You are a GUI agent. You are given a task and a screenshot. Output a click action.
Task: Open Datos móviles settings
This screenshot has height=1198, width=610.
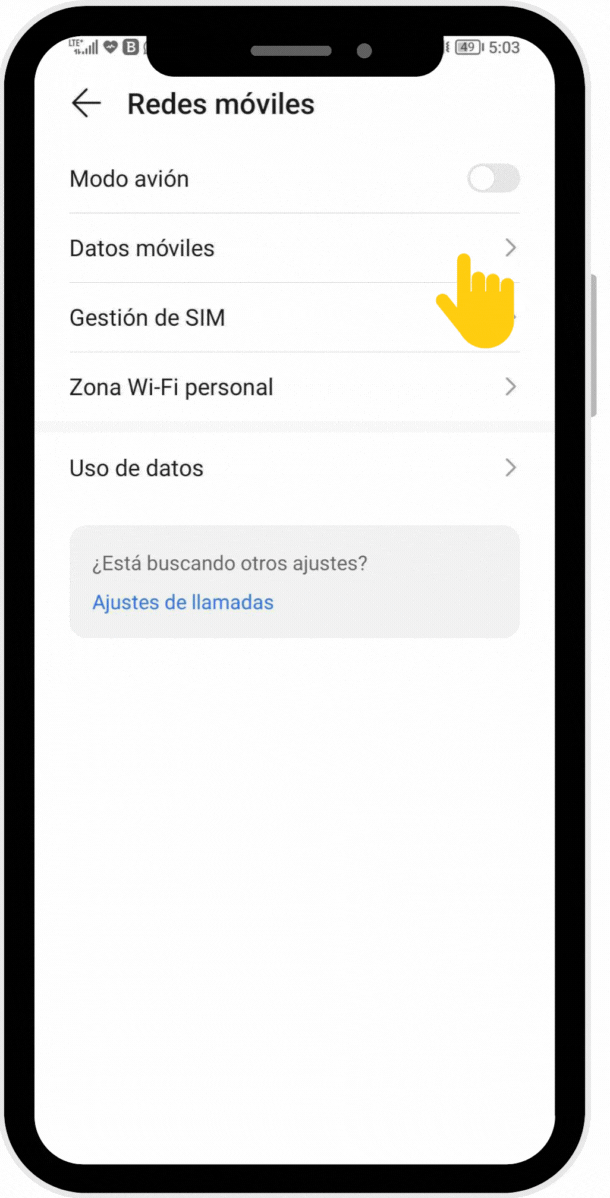294,248
